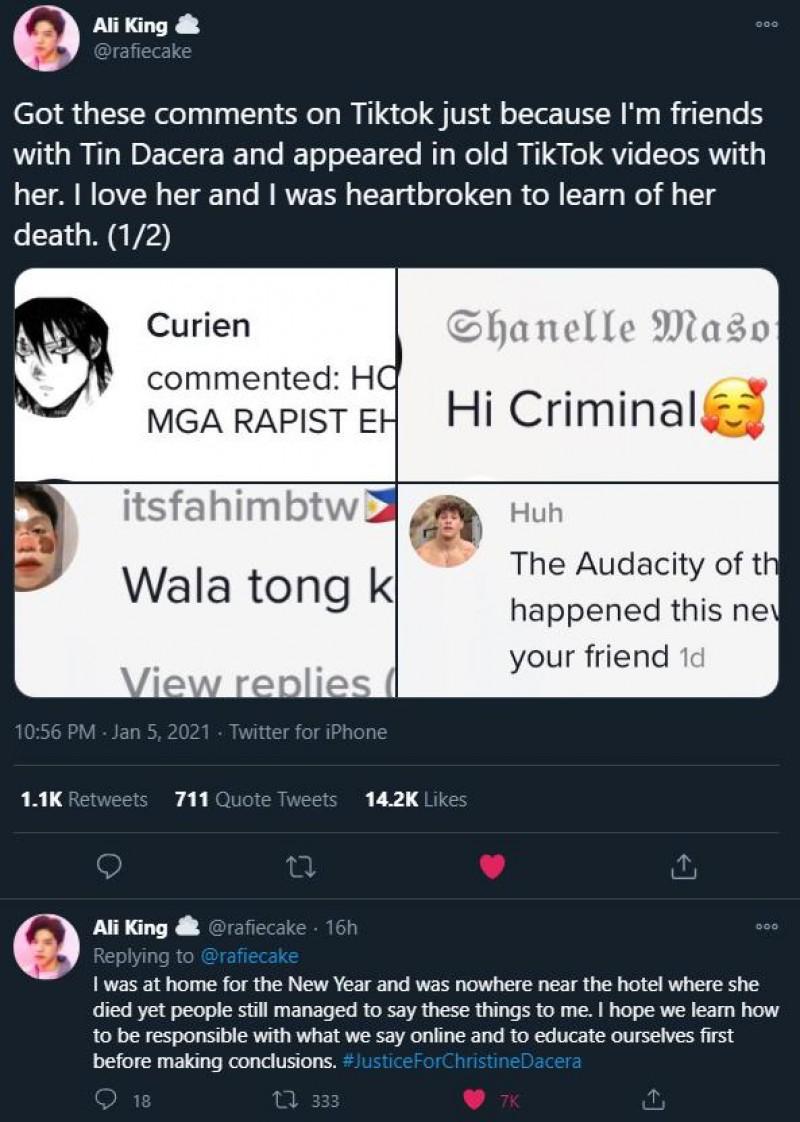
Task: View the 1.1K Retweets list
Action: pyautogui.click(x=84, y=799)
